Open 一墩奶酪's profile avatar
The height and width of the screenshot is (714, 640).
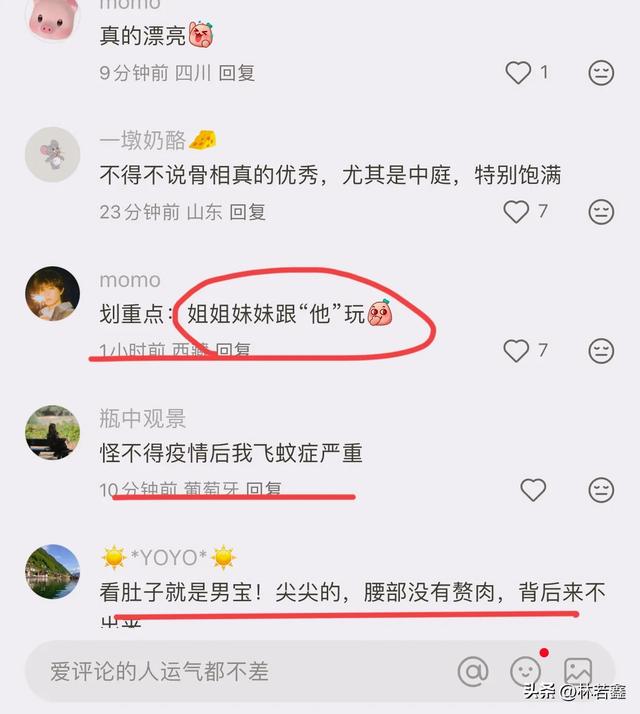click(52, 155)
